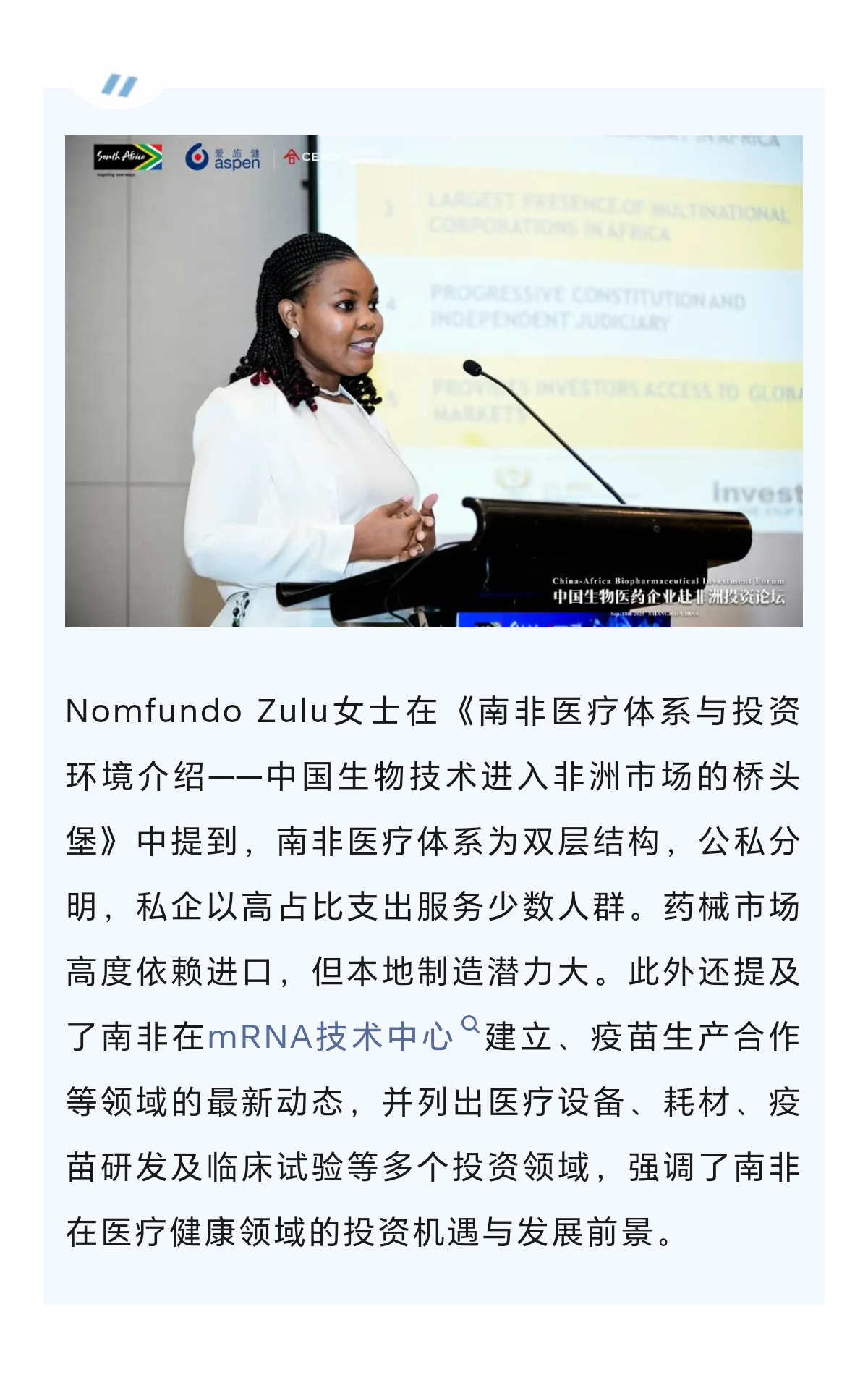This screenshot has width=868, height=1388.
Task: View the speaker photo in full screen
Action: (434, 381)
